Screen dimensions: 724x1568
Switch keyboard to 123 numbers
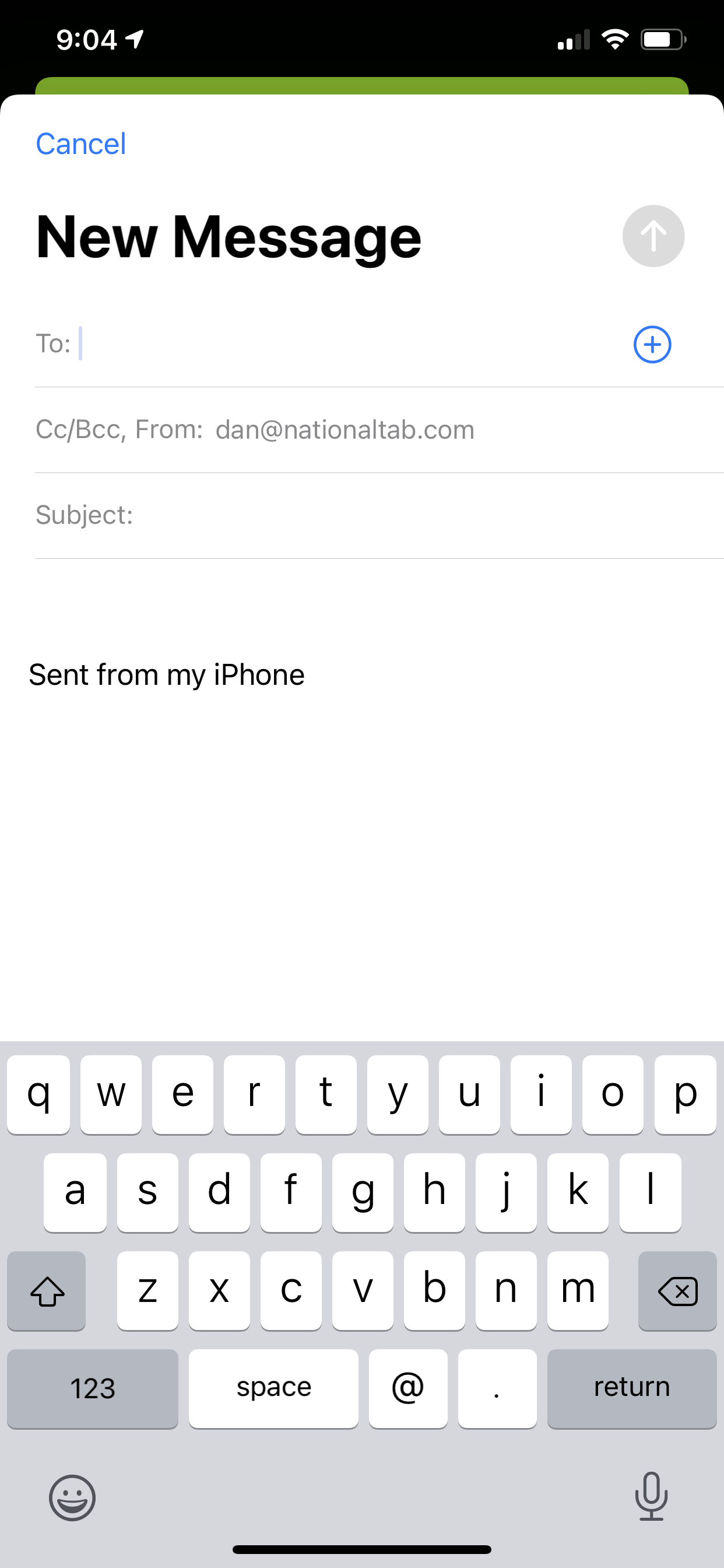[x=93, y=1388]
